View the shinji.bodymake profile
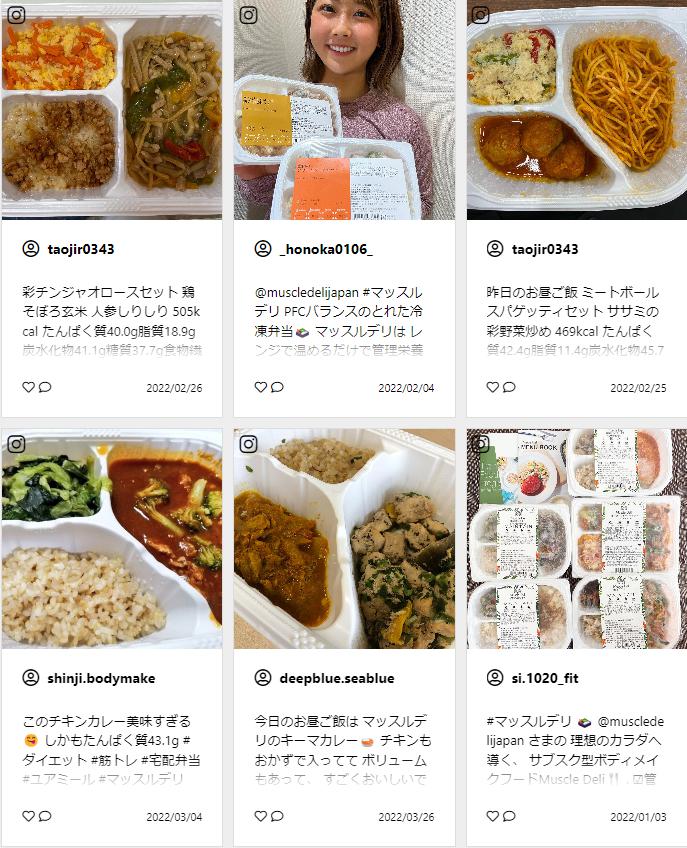 [101, 678]
